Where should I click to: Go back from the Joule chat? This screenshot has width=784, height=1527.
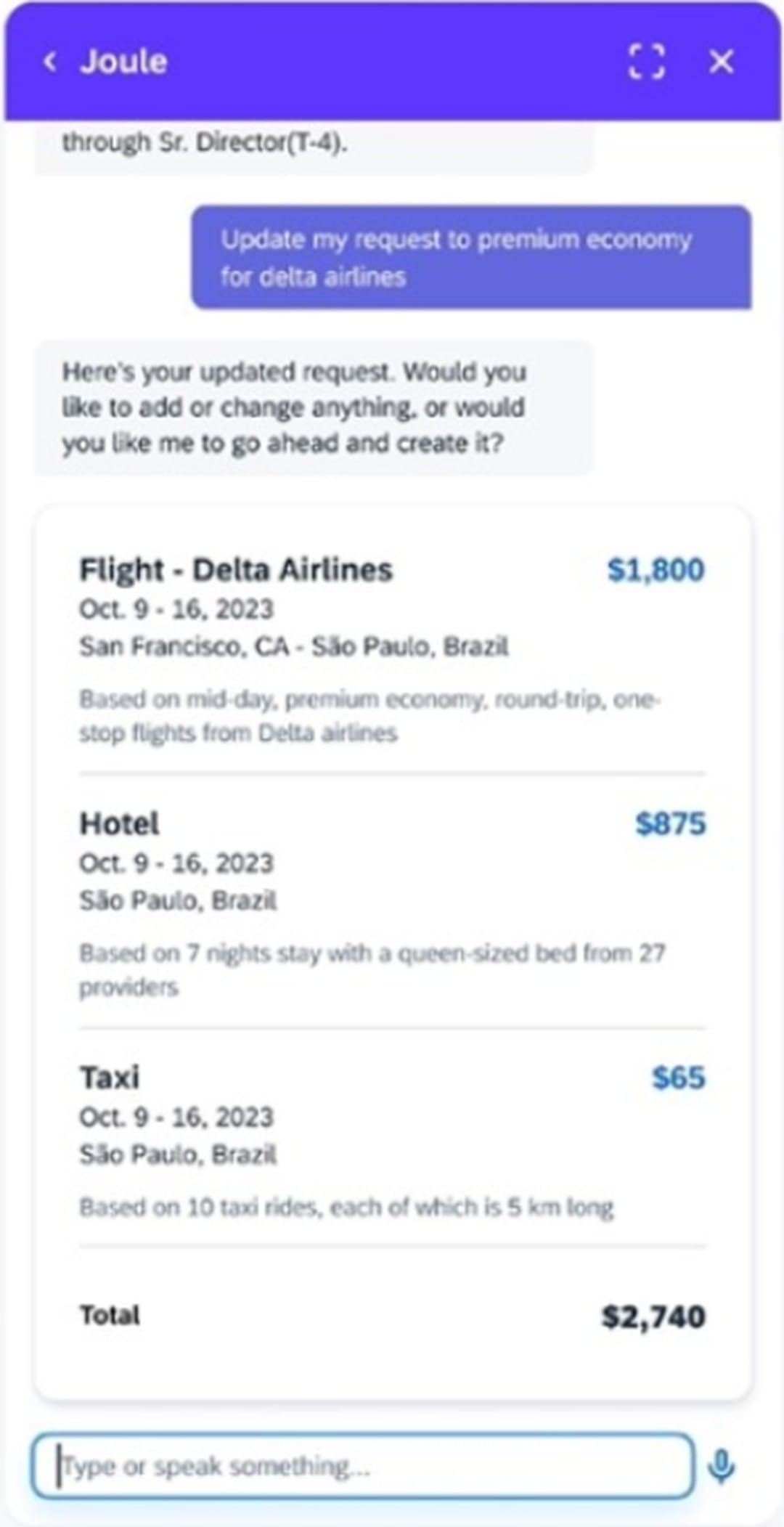(49, 62)
